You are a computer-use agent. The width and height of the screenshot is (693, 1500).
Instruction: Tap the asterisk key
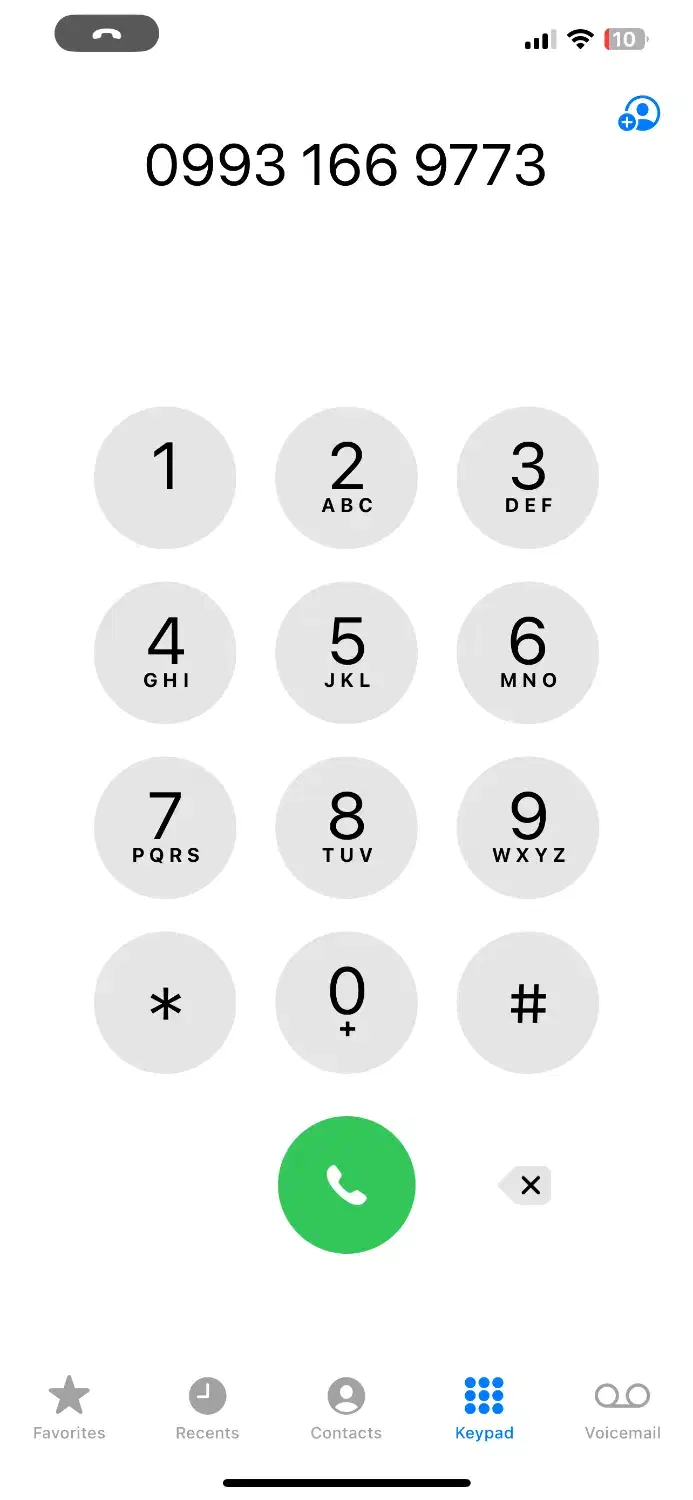pyautogui.click(x=165, y=1003)
